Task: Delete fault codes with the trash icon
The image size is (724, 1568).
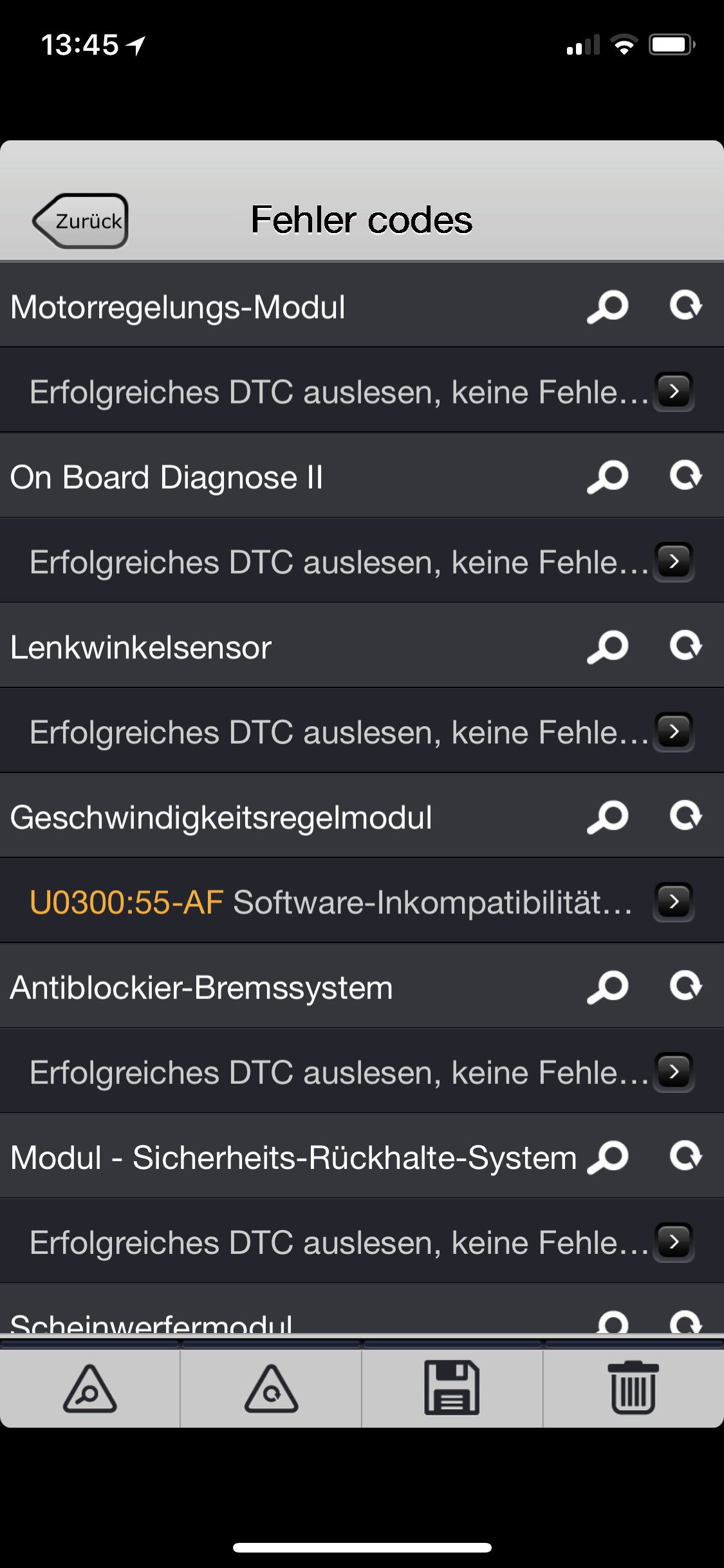Action: pos(633,1388)
